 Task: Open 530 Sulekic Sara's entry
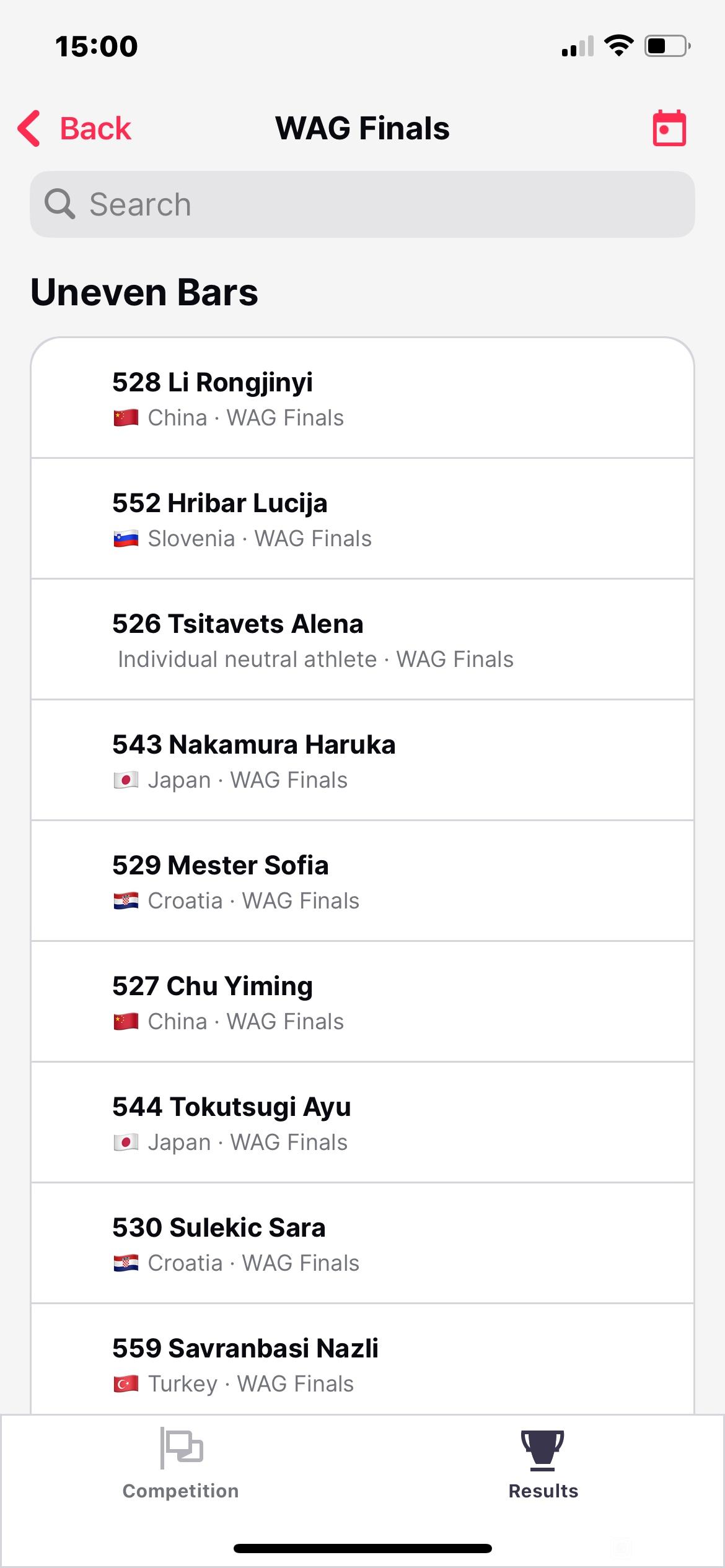362,1244
